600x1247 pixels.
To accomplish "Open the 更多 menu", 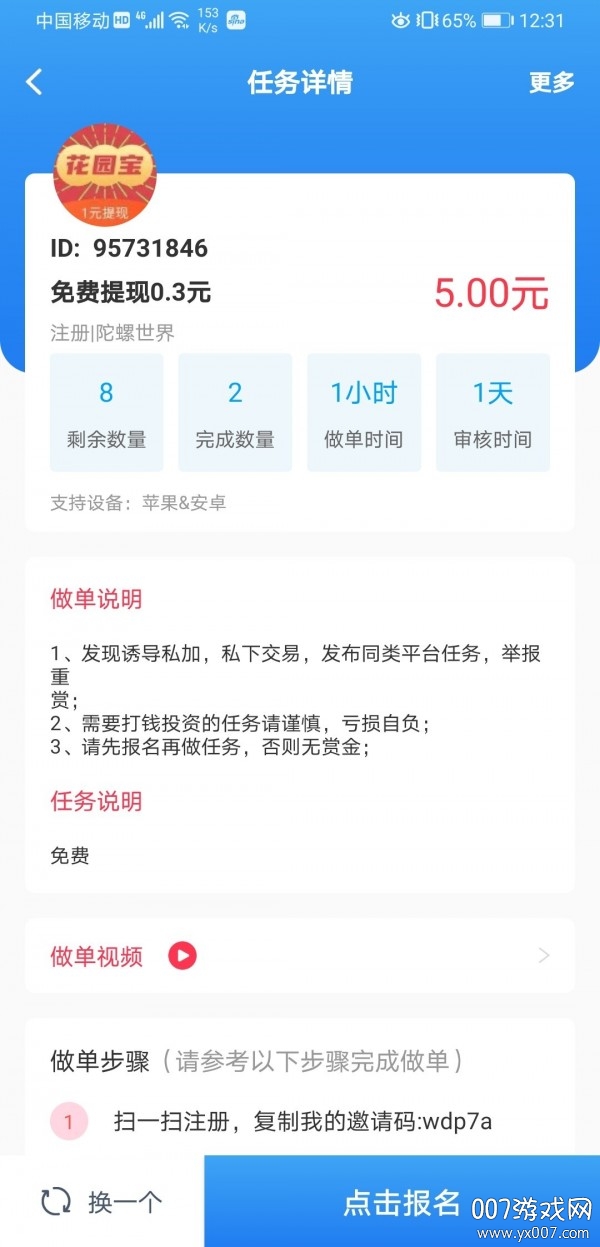I will click(x=551, y=82).
